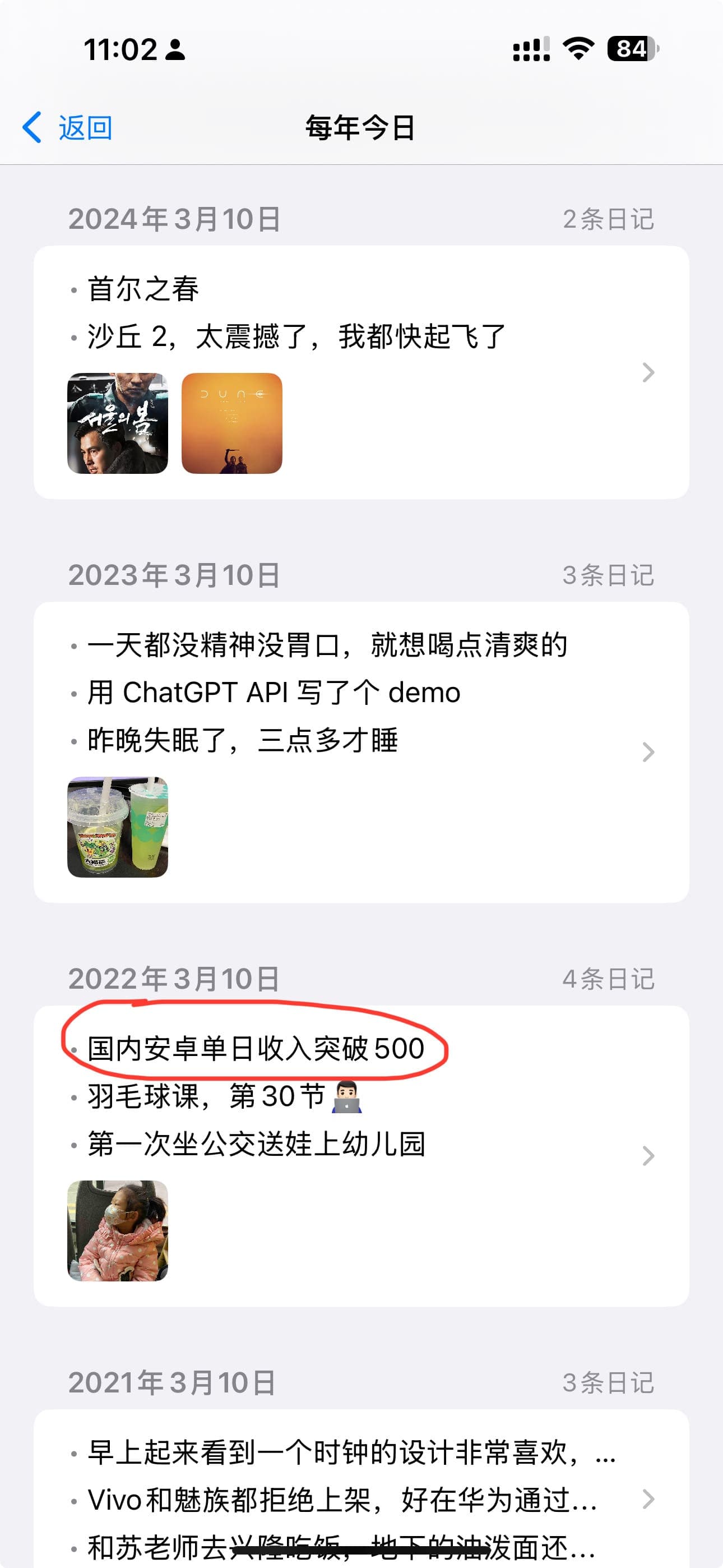Open the 2024年3月10日 diary card
Viewport: 723px width, 1568px height.
coord(647,372)
